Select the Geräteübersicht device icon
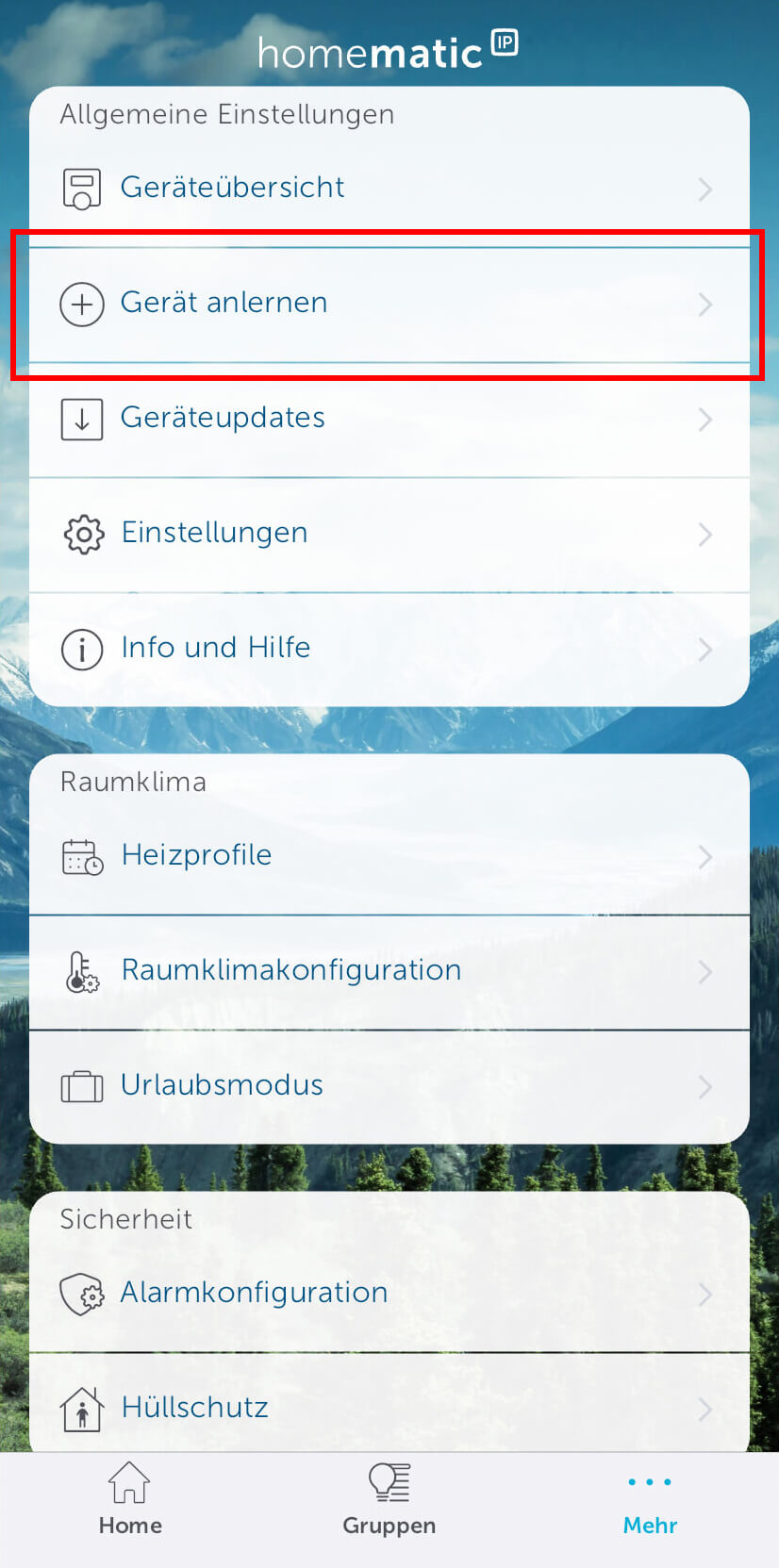Screen dimensions: 779x1568 click(82, 187)
